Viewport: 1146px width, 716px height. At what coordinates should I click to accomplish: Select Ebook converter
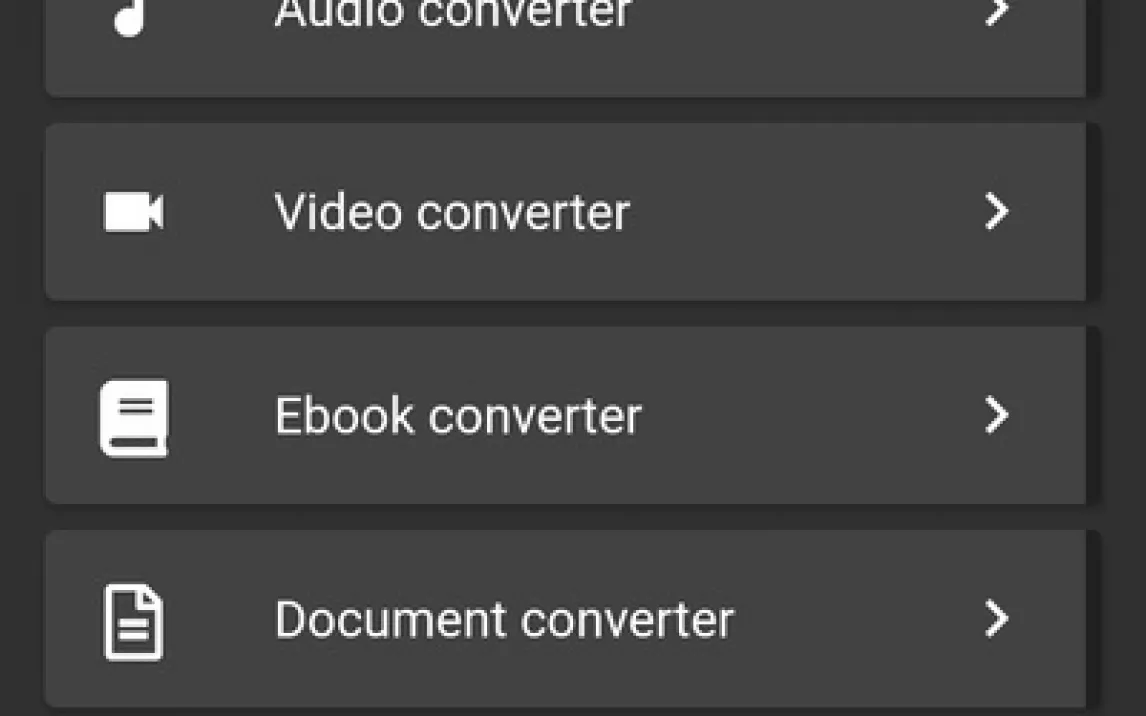[565, 415]
